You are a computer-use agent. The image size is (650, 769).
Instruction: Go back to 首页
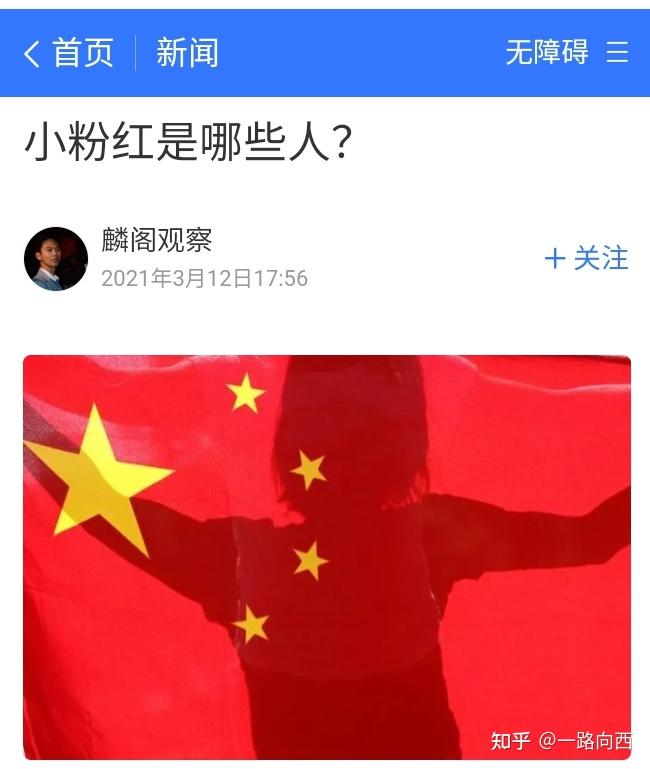coord(69,53)
